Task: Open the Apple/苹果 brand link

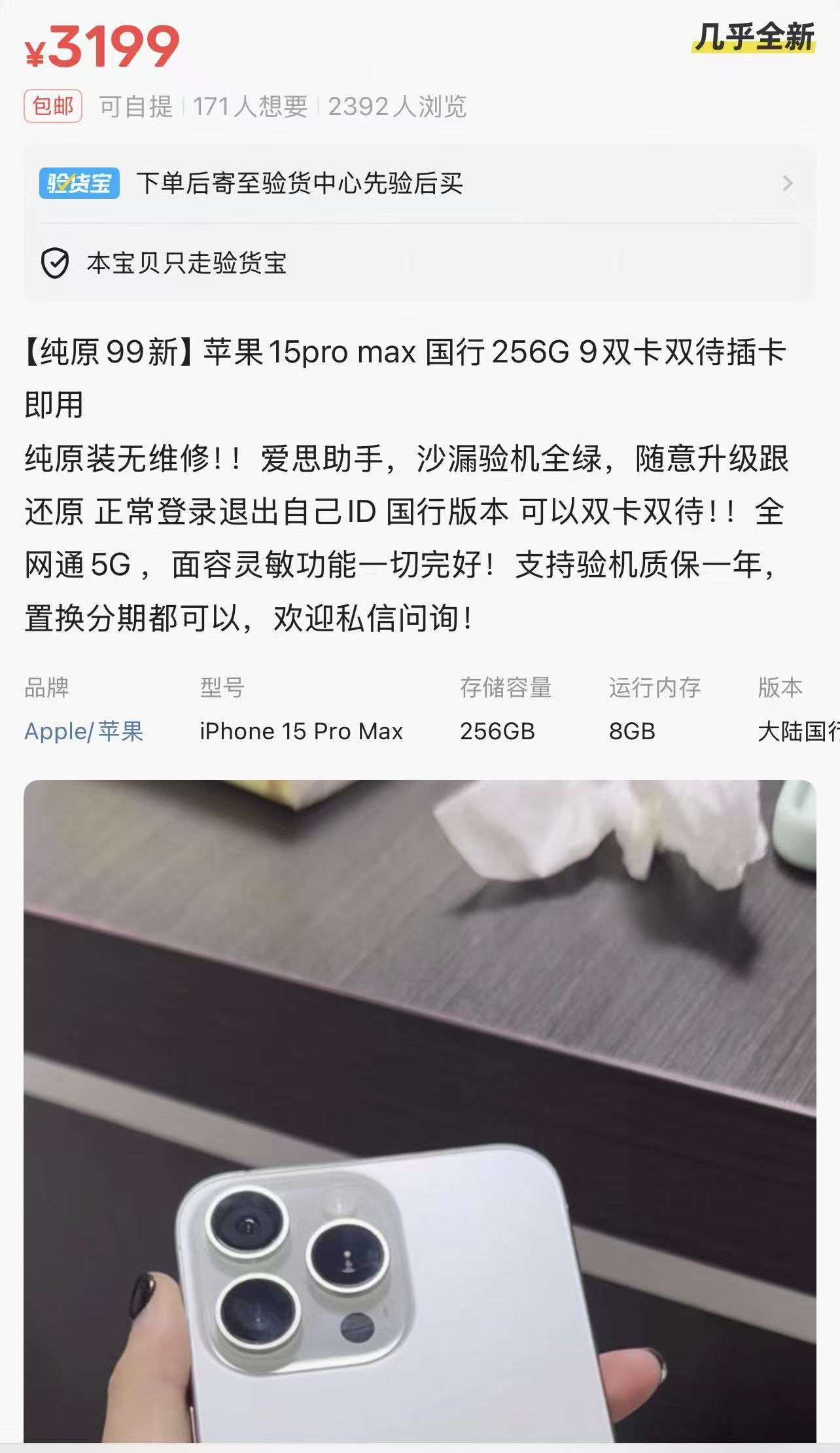Action: 84,731
